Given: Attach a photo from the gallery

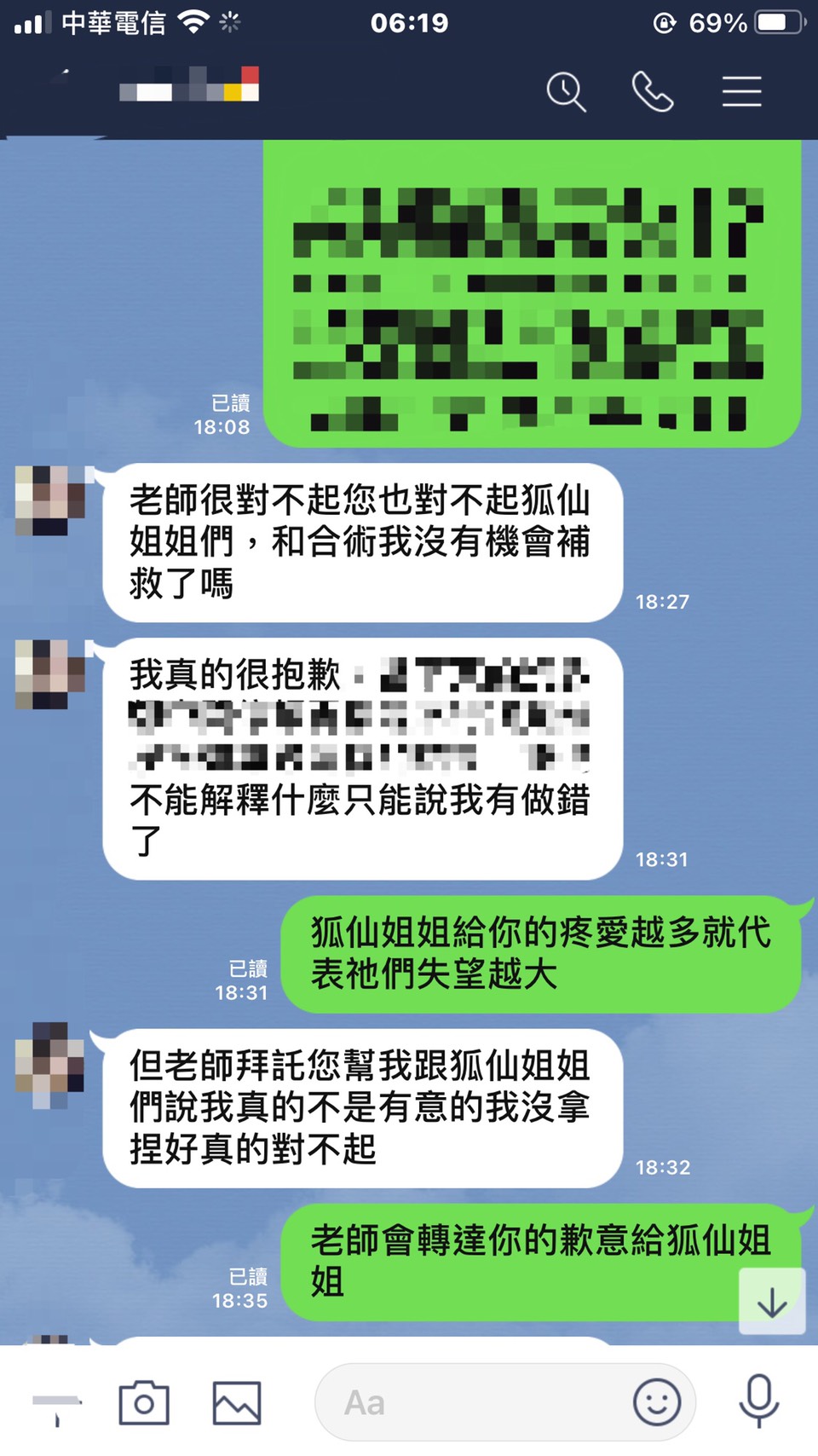Looking at the screenshot, I should click(x=237, y=1402).
